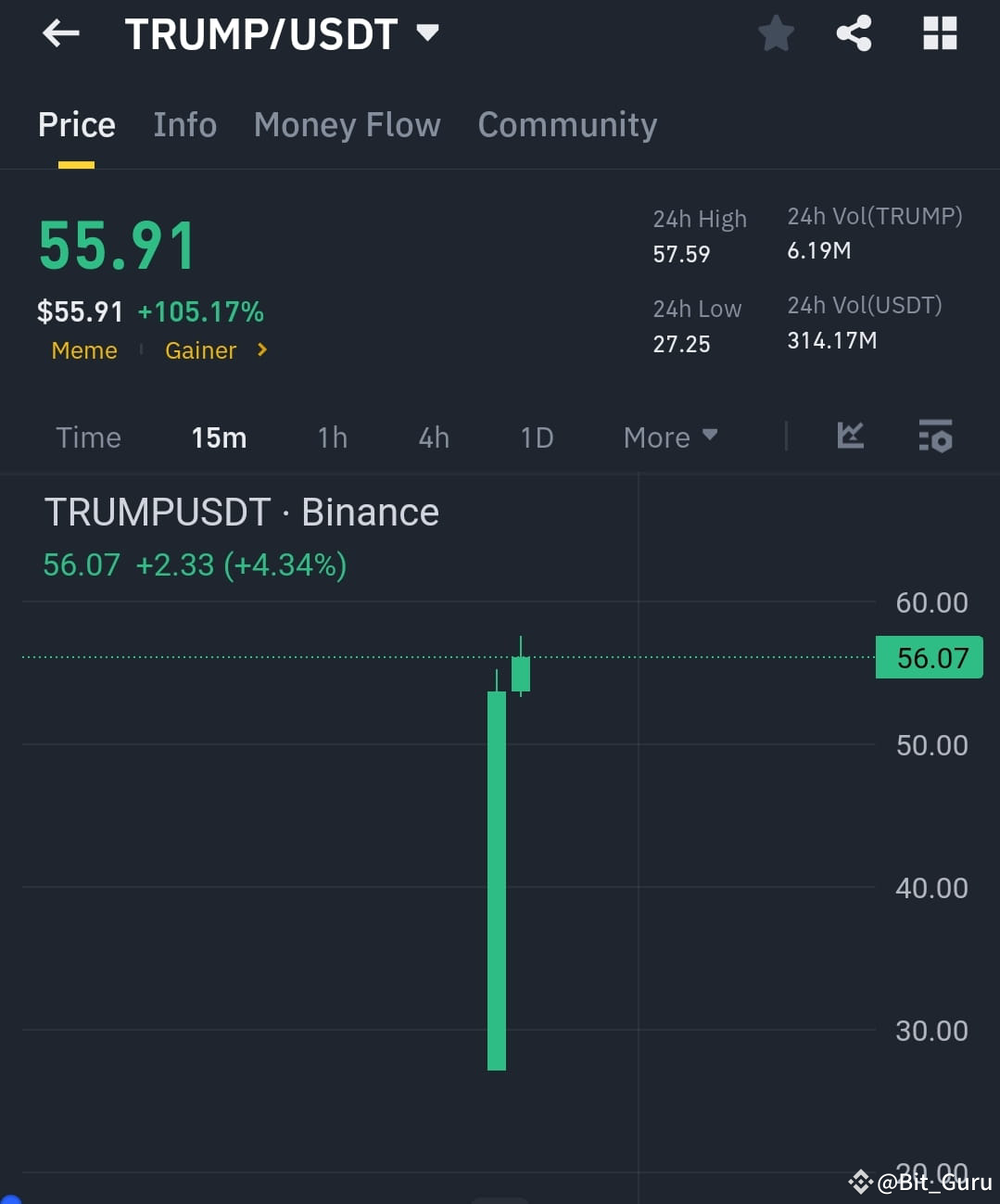Image resolution: width=1000 pixels, height=1204 pixels.
Task: Select the 1h candle interval
Action: (x=332, y=437)
